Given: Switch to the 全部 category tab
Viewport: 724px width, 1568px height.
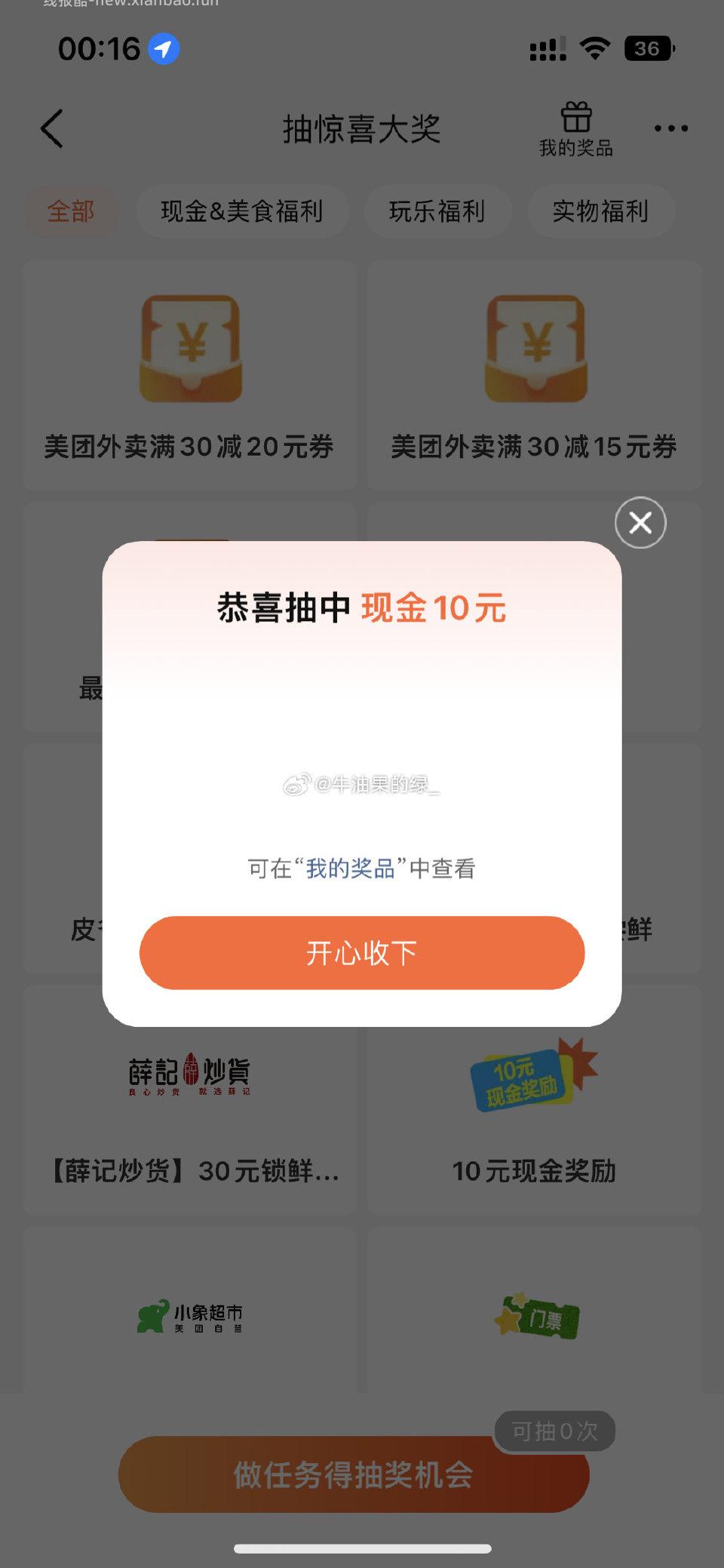Looking at the screenshot, I should (72, 212).
